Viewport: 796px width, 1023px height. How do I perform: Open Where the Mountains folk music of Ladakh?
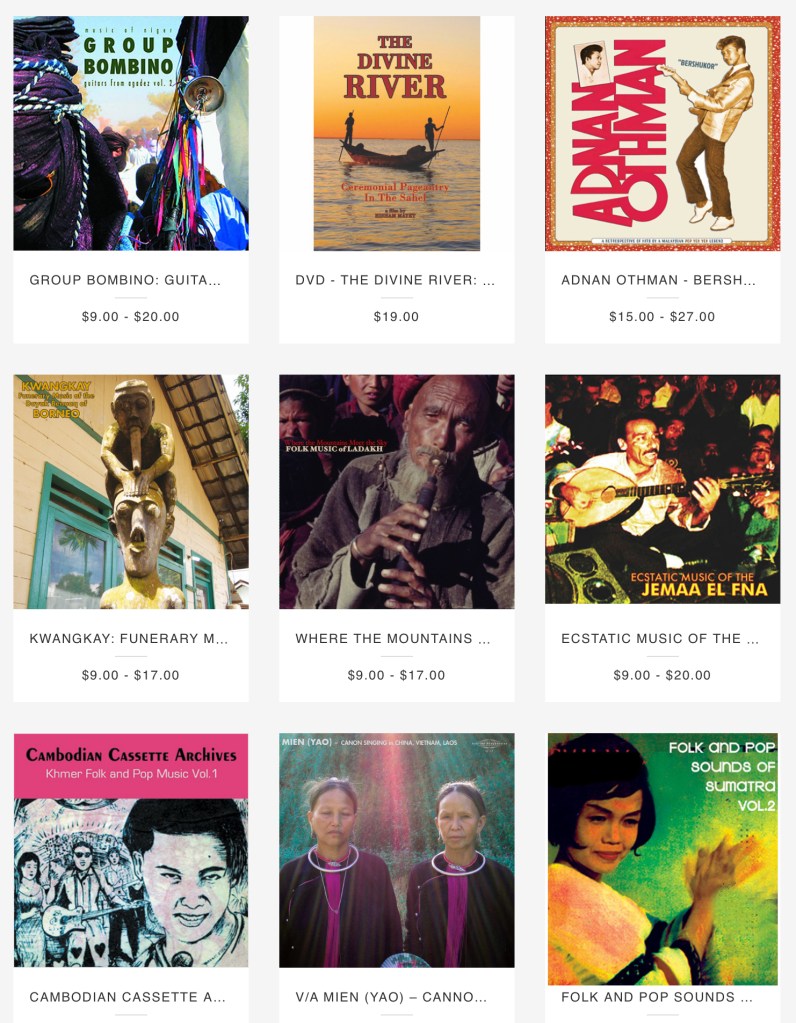click(x=396, y=491)
